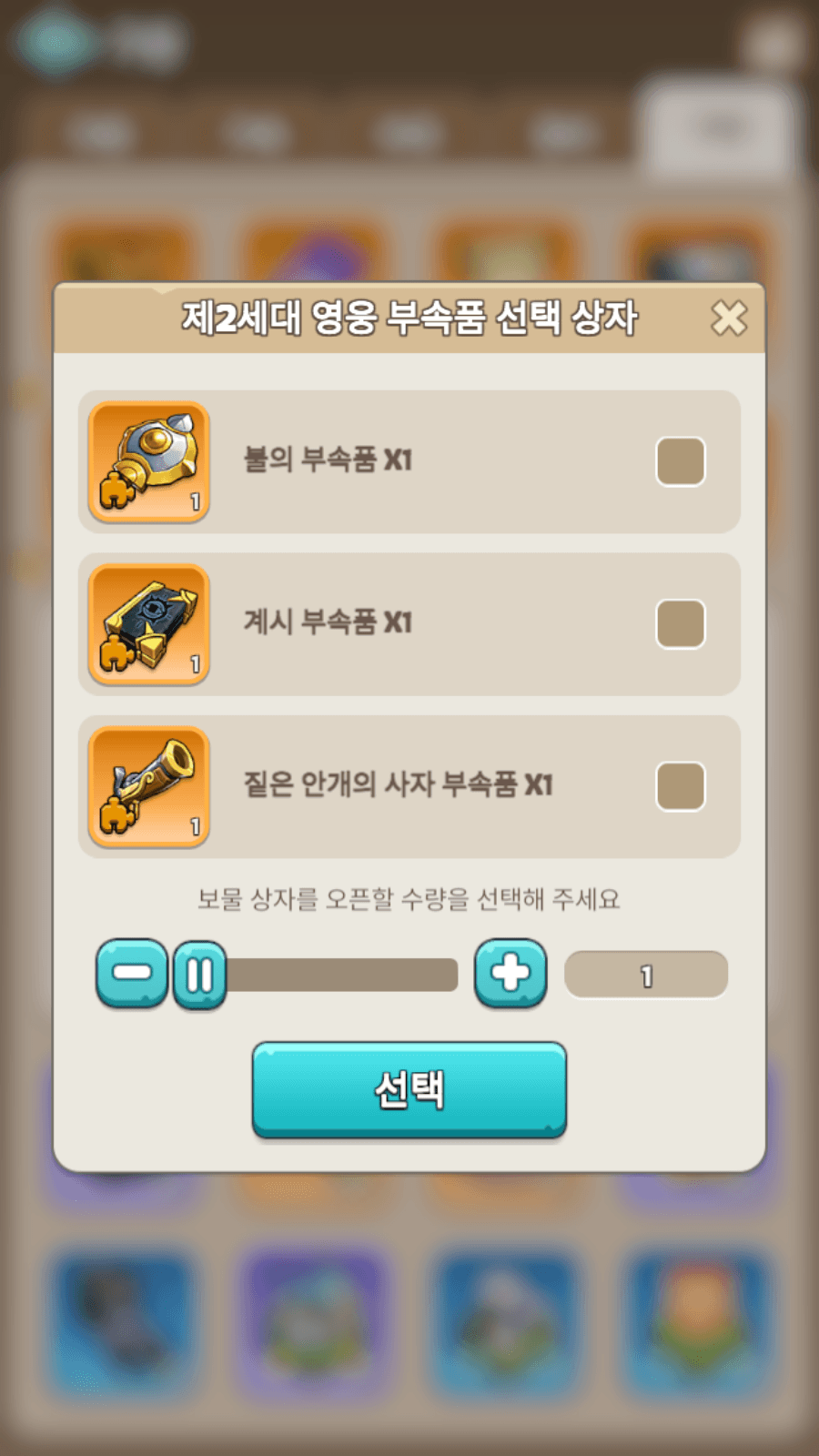
Task: Click the 짙은 안개의 사자 cannon item icon
Action: (148, 785)
